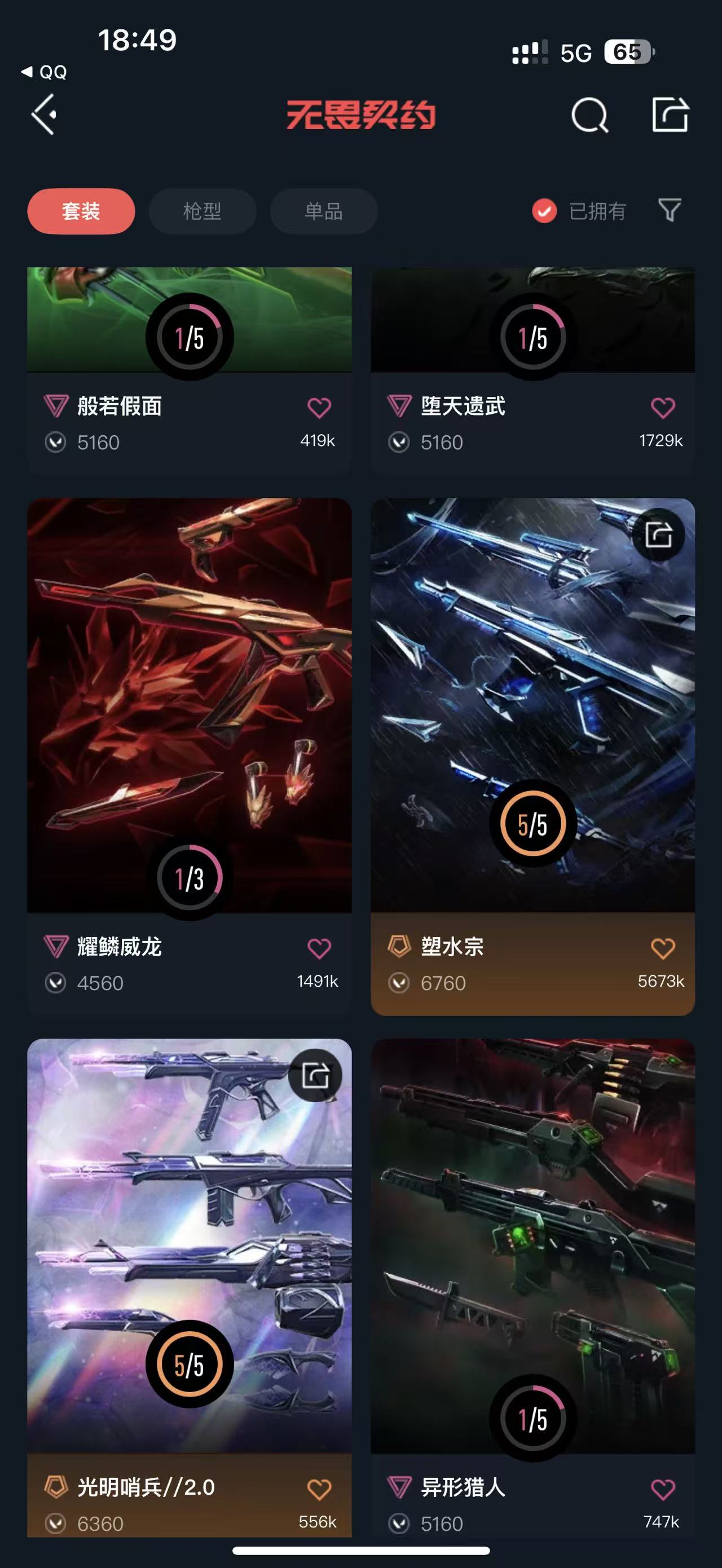This screenshot has height=1568, width=722.
Task: Favorite the 耀鳞威龙 bundle
Action: click(x=319, y=948)
